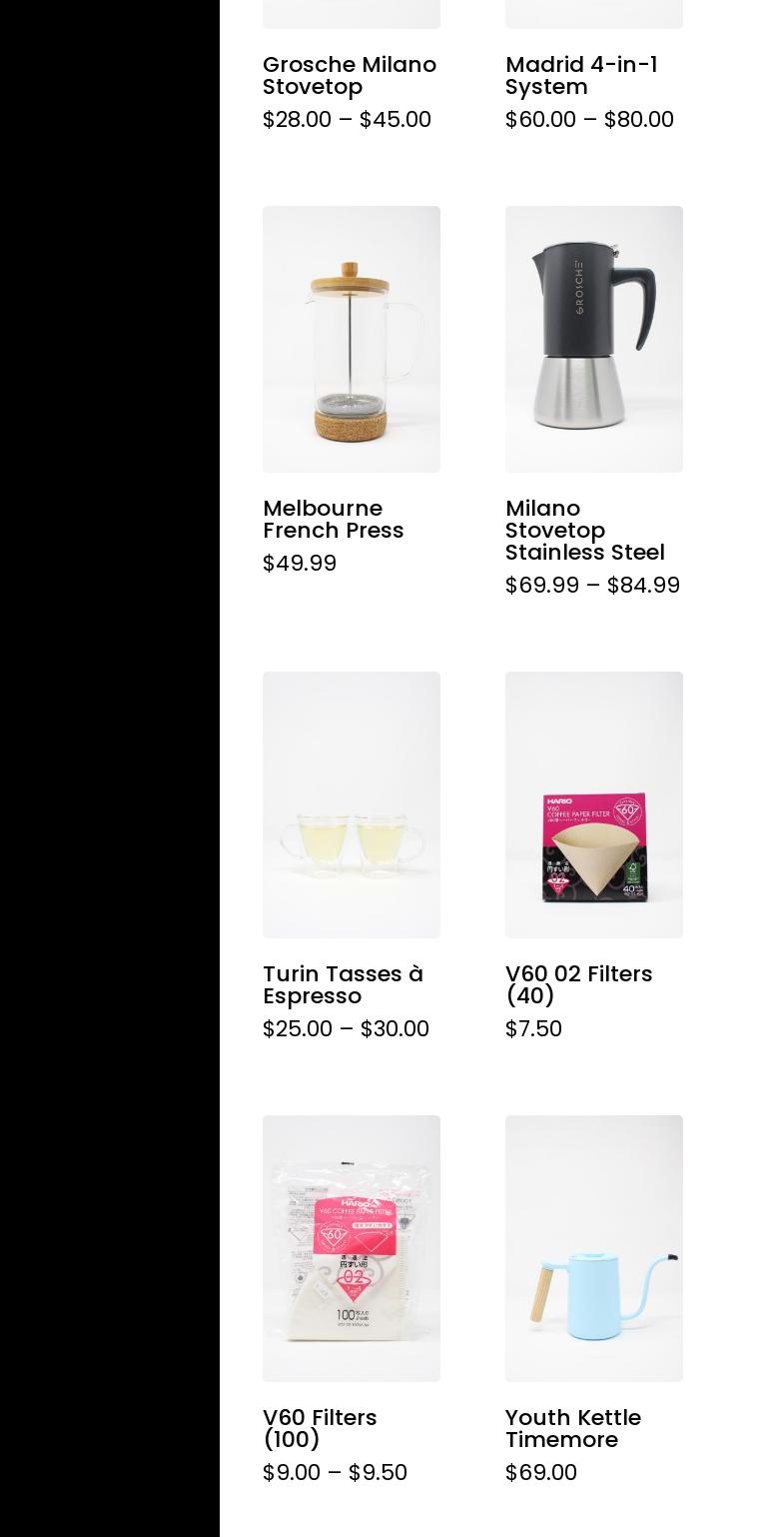Open V60 Filters (100) title link
The image size is (784, 1537).
point(320,1429)
